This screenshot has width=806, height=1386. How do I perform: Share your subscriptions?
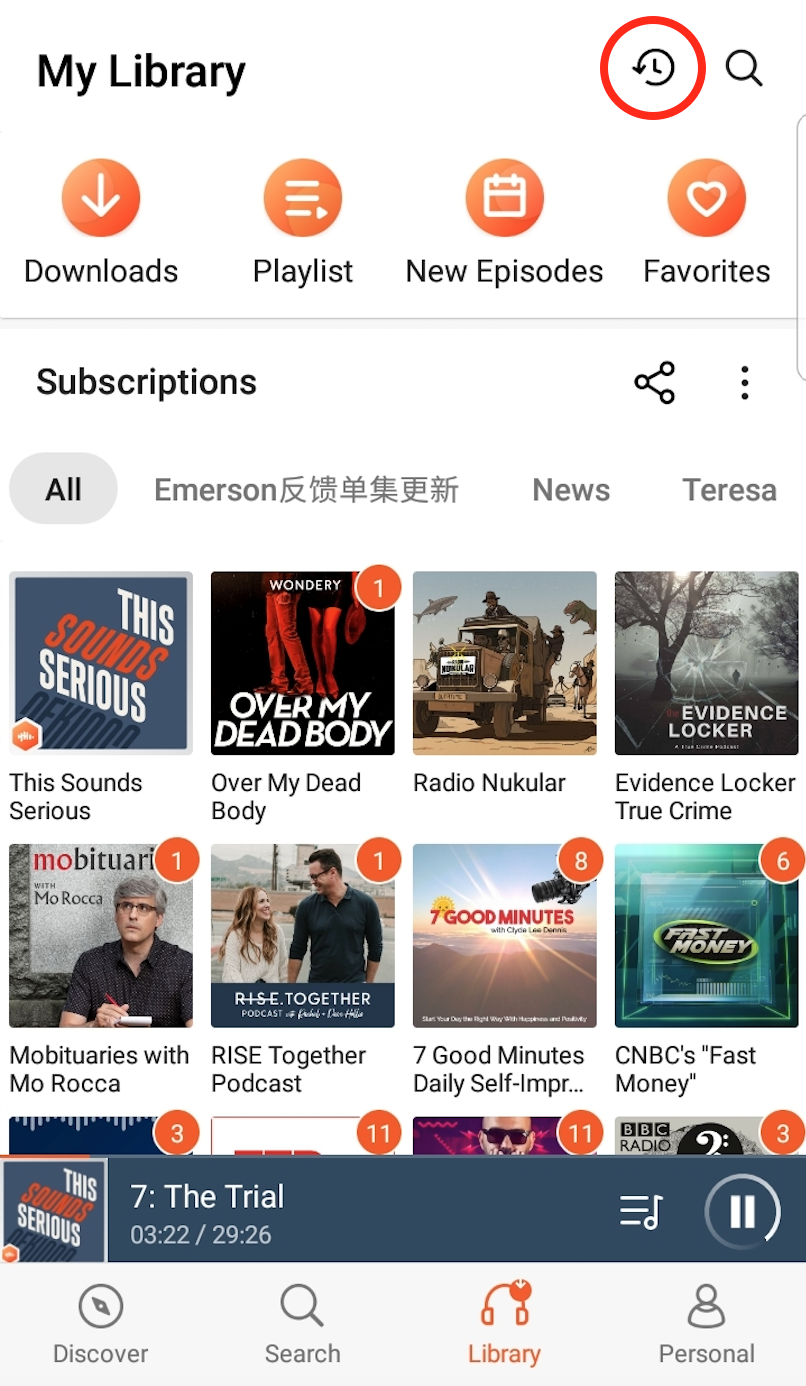[x=655, y=382]
